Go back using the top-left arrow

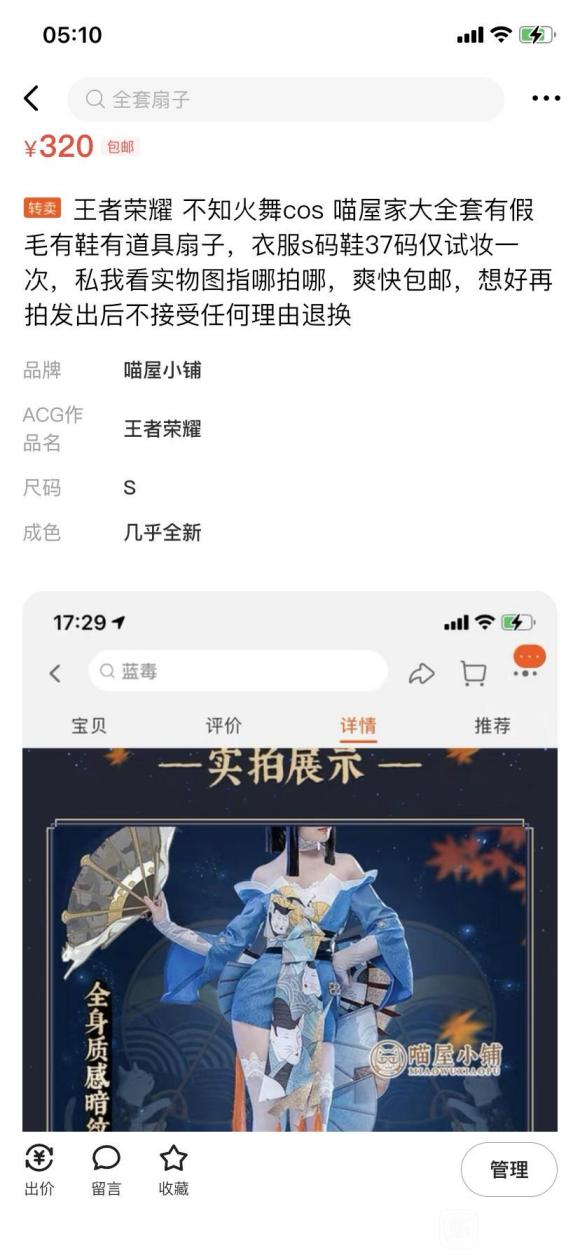[32, 99]
